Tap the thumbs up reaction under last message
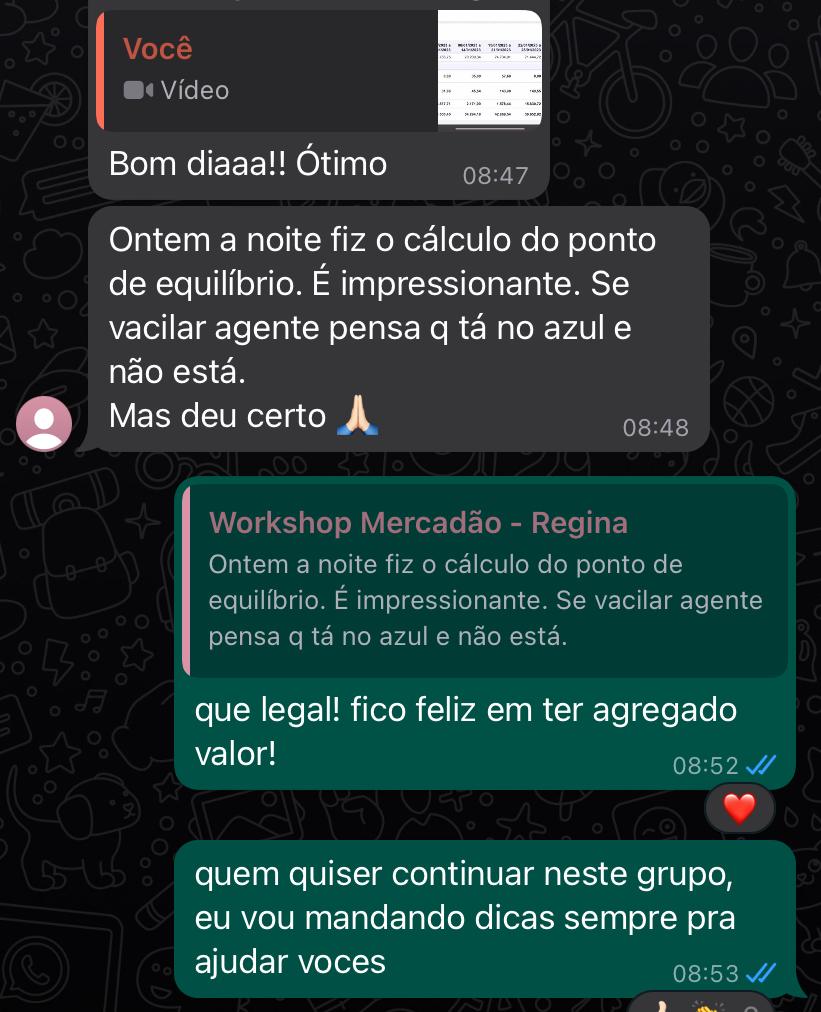This screenshot has width=821, height=1012. (663, 1006)
